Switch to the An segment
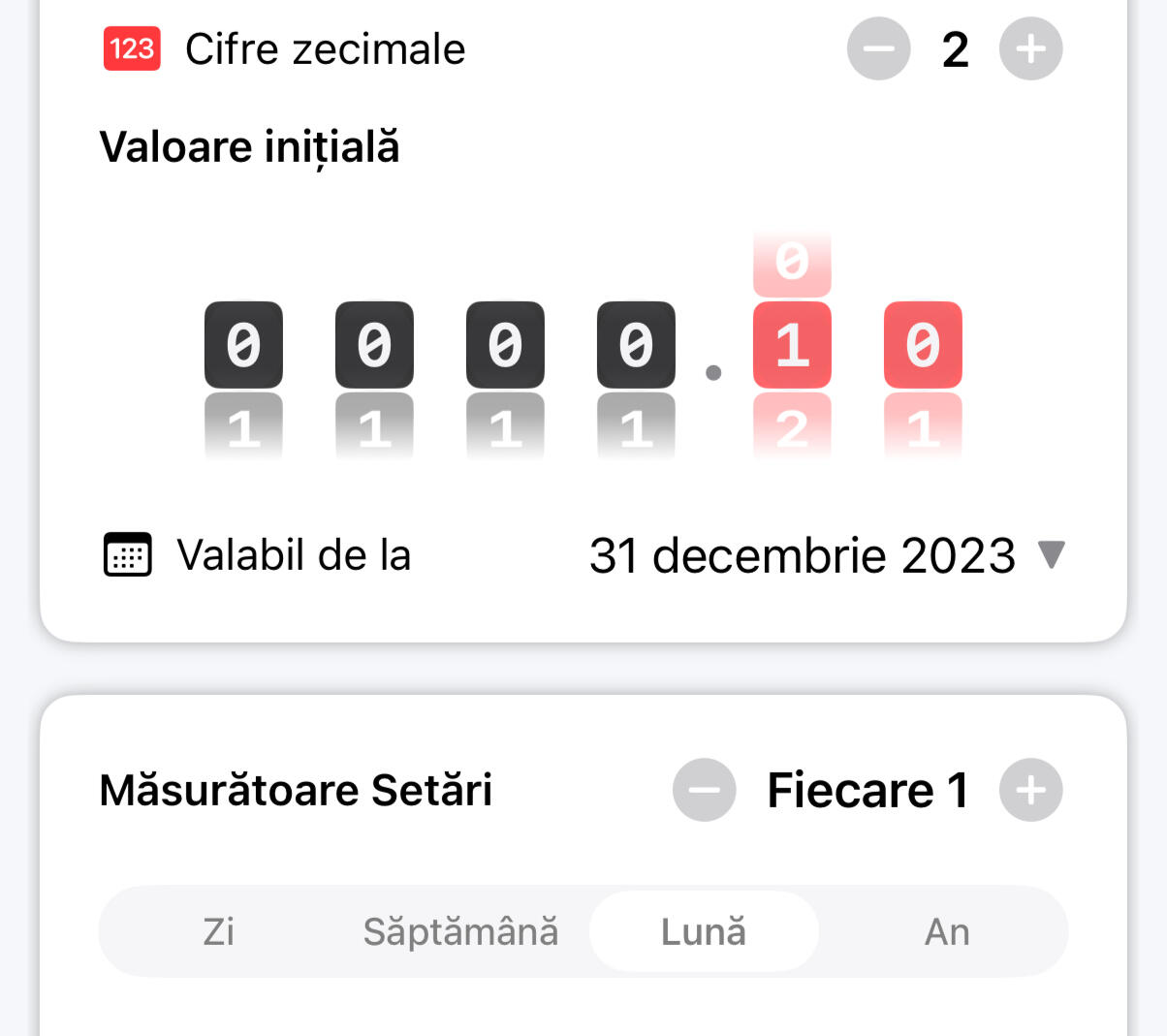 pyautogui.click(x=947, y=931)
